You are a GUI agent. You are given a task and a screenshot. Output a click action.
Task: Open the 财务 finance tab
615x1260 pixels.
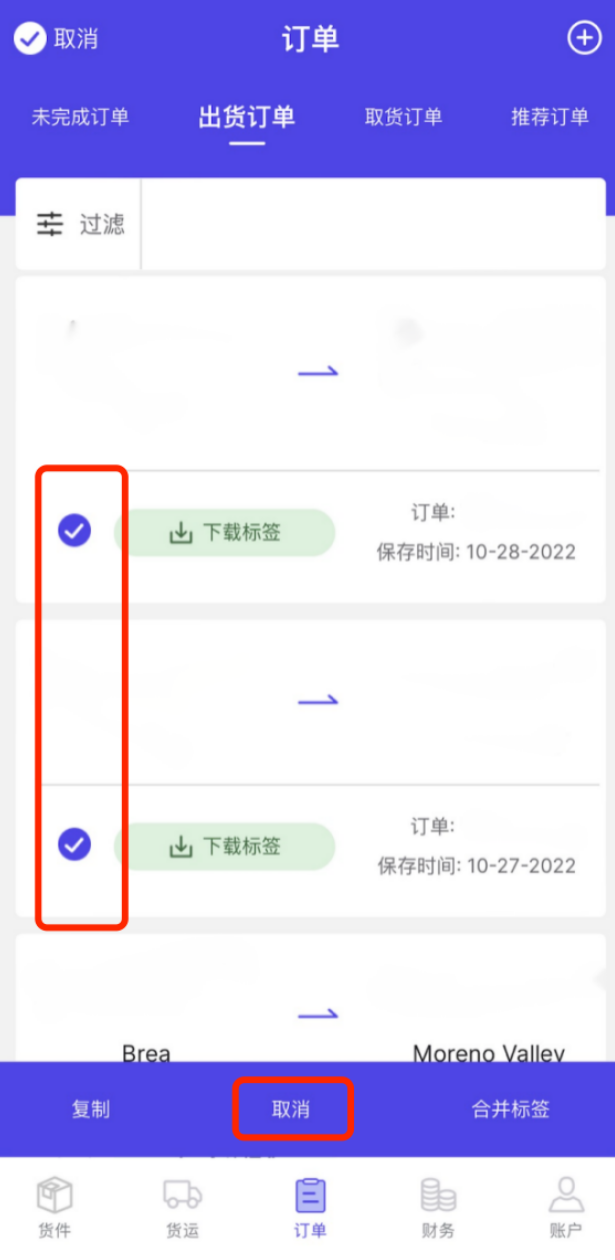click(x=438, y=1208)
